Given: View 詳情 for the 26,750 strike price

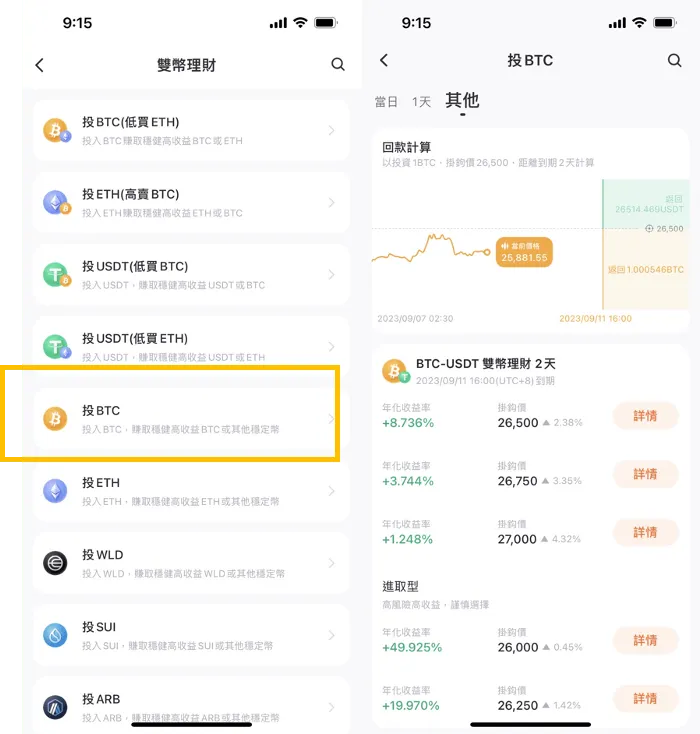Looking at the screenshot, I should (645, 474).
